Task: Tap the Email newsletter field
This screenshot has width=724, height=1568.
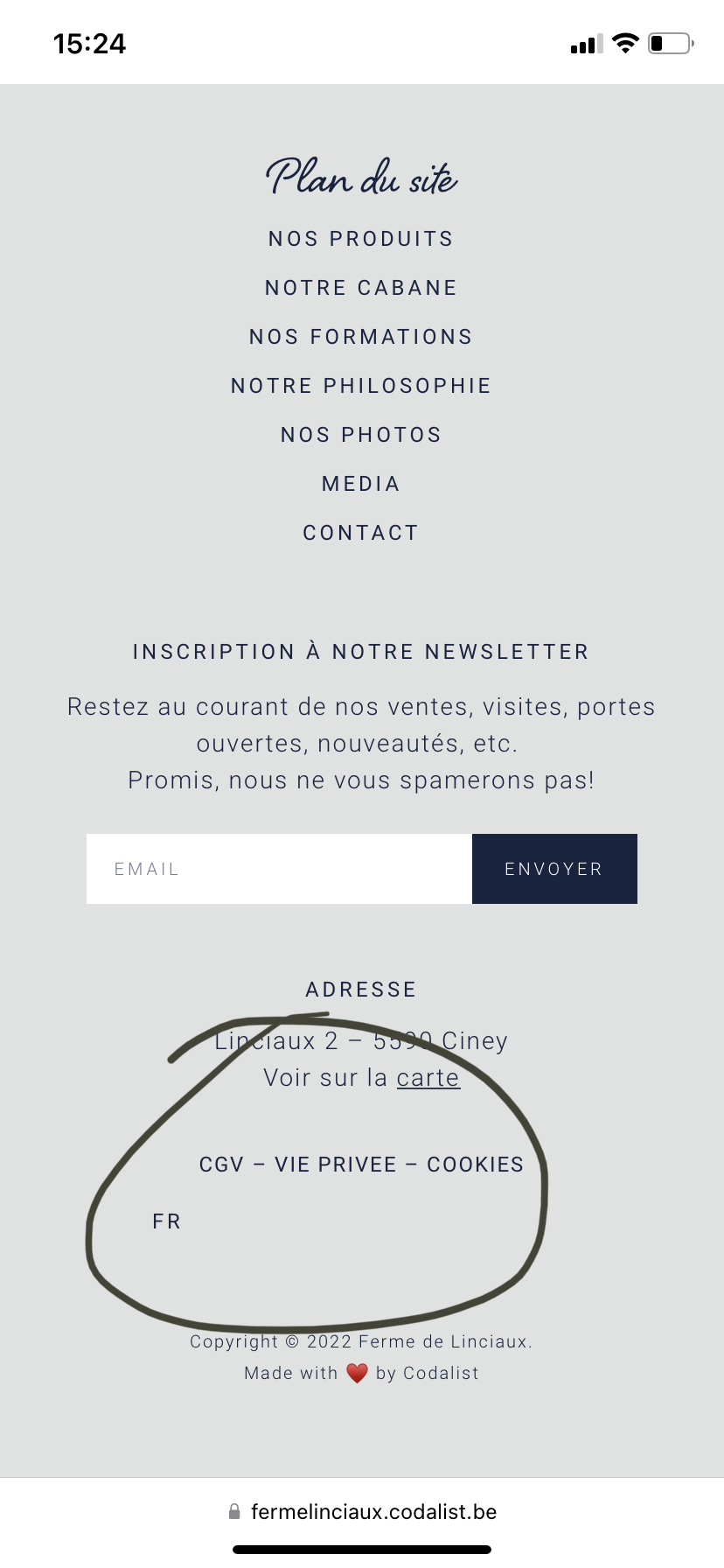Action: [x=279, y=869]
